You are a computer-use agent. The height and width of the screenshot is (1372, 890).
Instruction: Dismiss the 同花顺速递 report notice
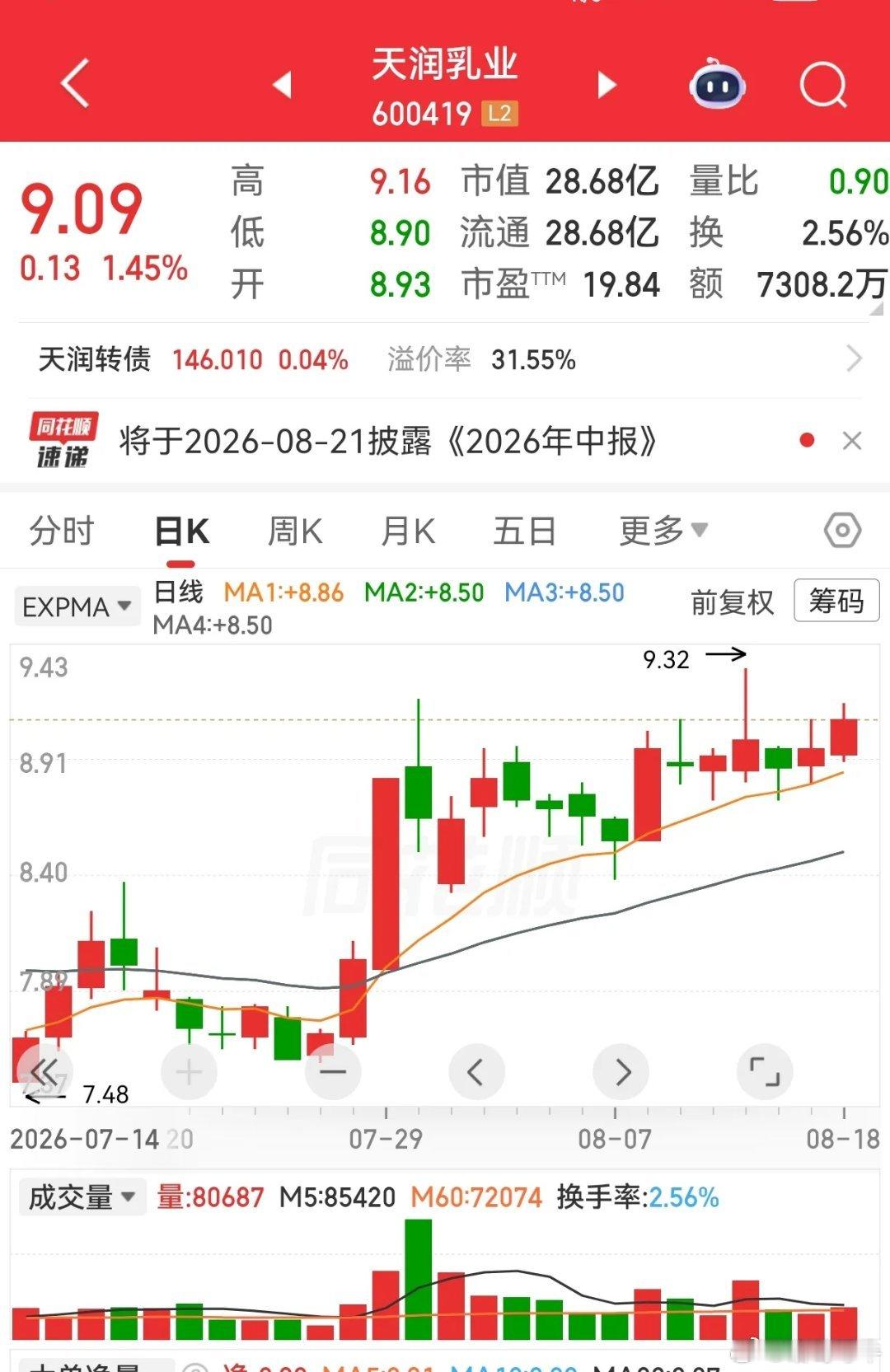click(852, 441)
